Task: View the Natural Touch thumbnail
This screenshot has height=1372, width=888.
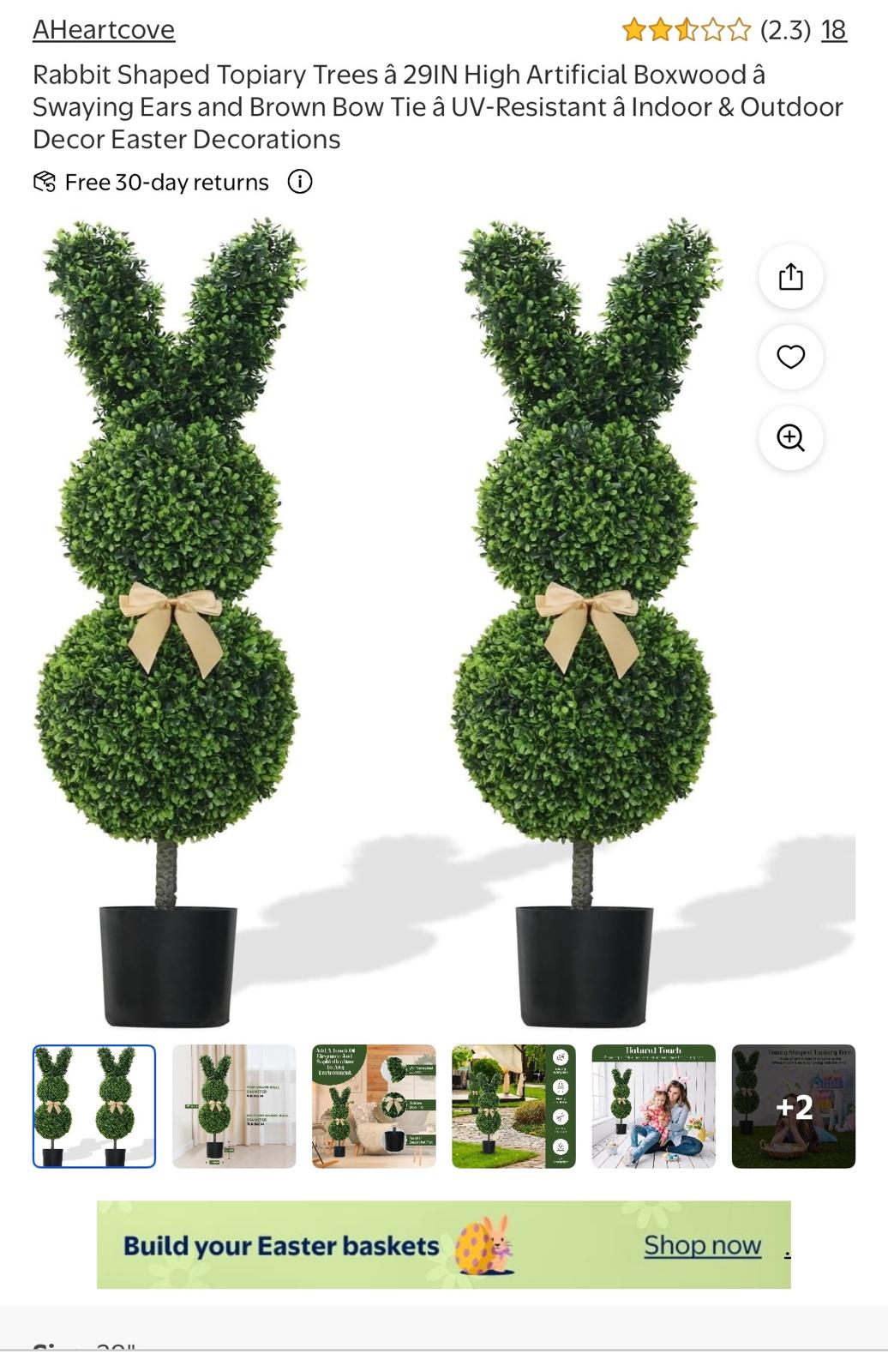Action: pyautogui.click(x=653, y=1106)
